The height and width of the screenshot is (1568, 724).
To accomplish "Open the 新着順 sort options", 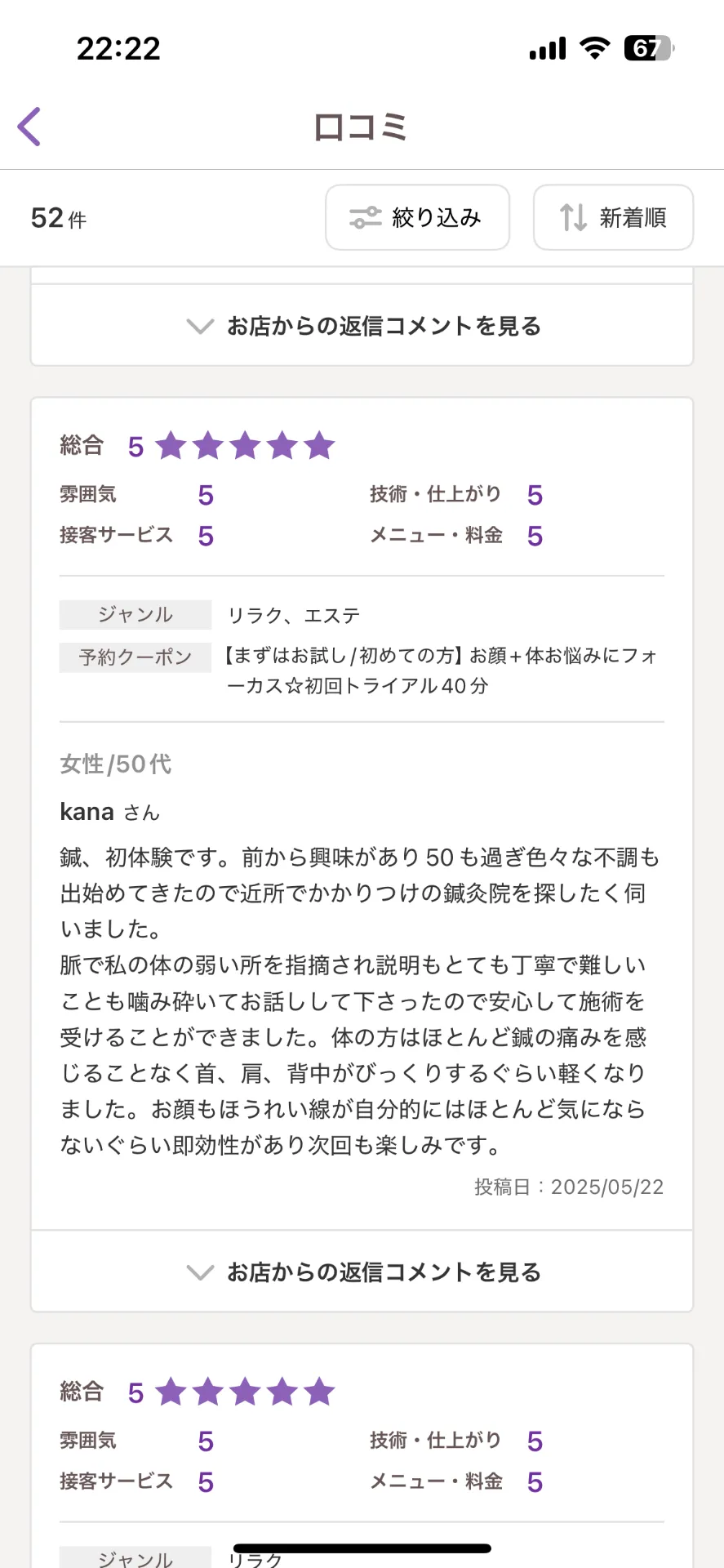I will coord(613,217).
